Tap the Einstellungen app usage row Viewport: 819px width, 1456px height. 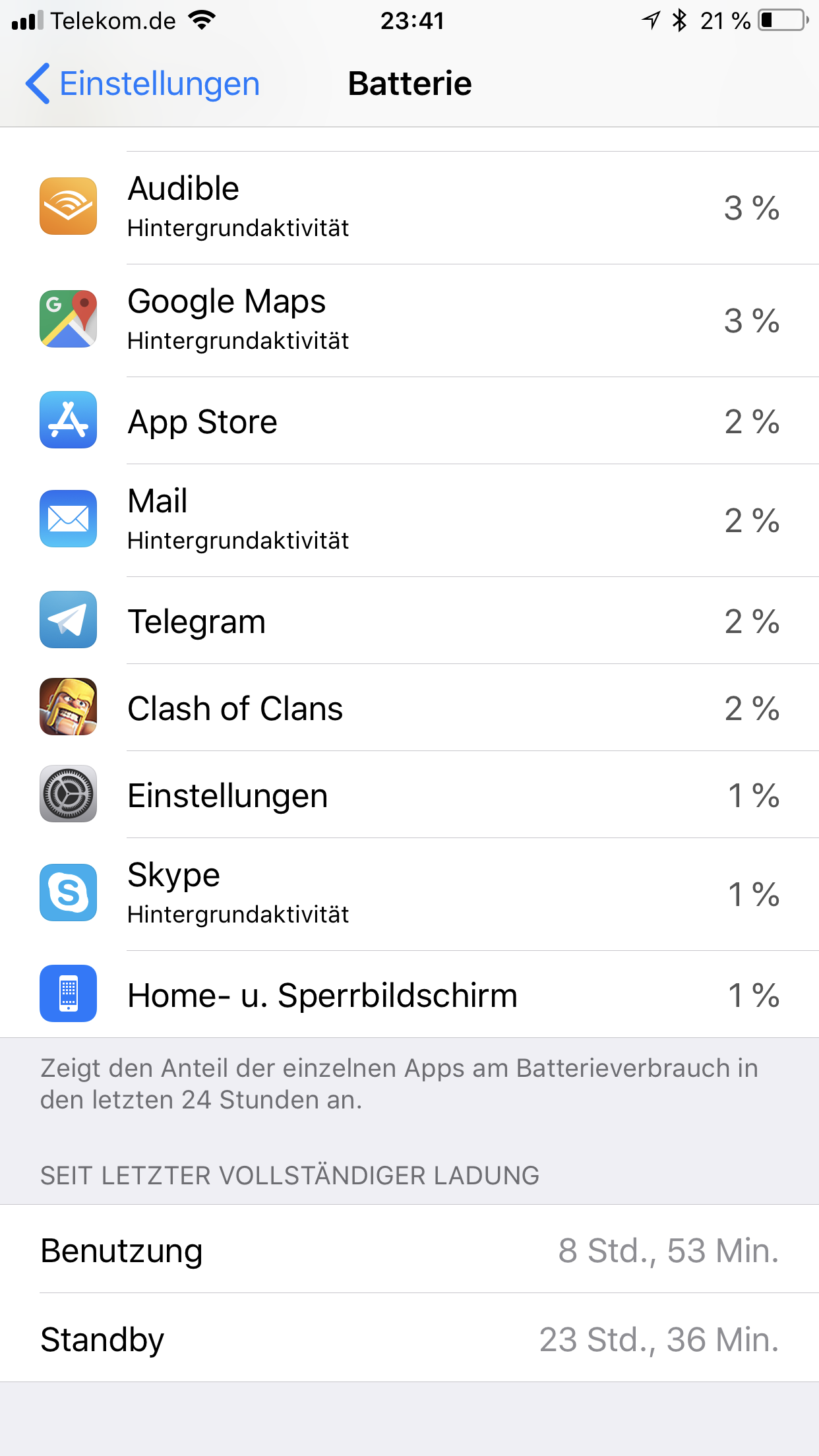[409, 795]
